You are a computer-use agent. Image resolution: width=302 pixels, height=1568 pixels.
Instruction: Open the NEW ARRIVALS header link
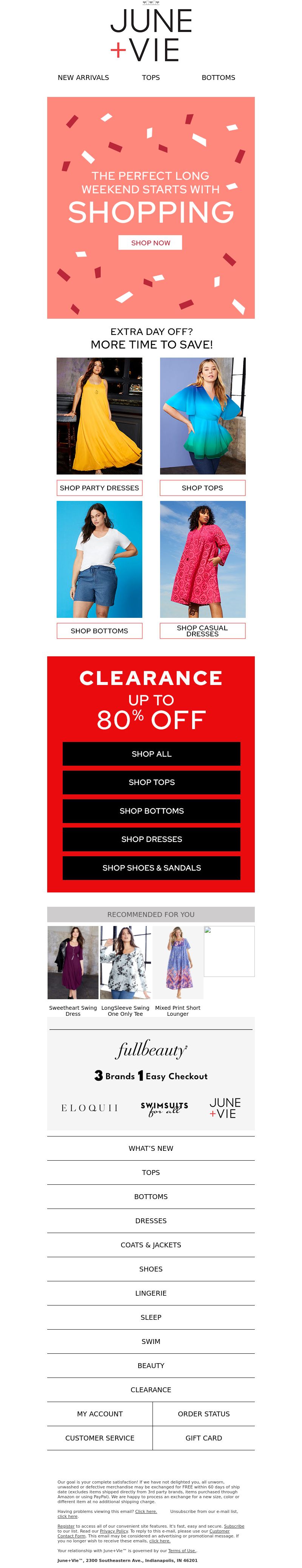point(83,77)
